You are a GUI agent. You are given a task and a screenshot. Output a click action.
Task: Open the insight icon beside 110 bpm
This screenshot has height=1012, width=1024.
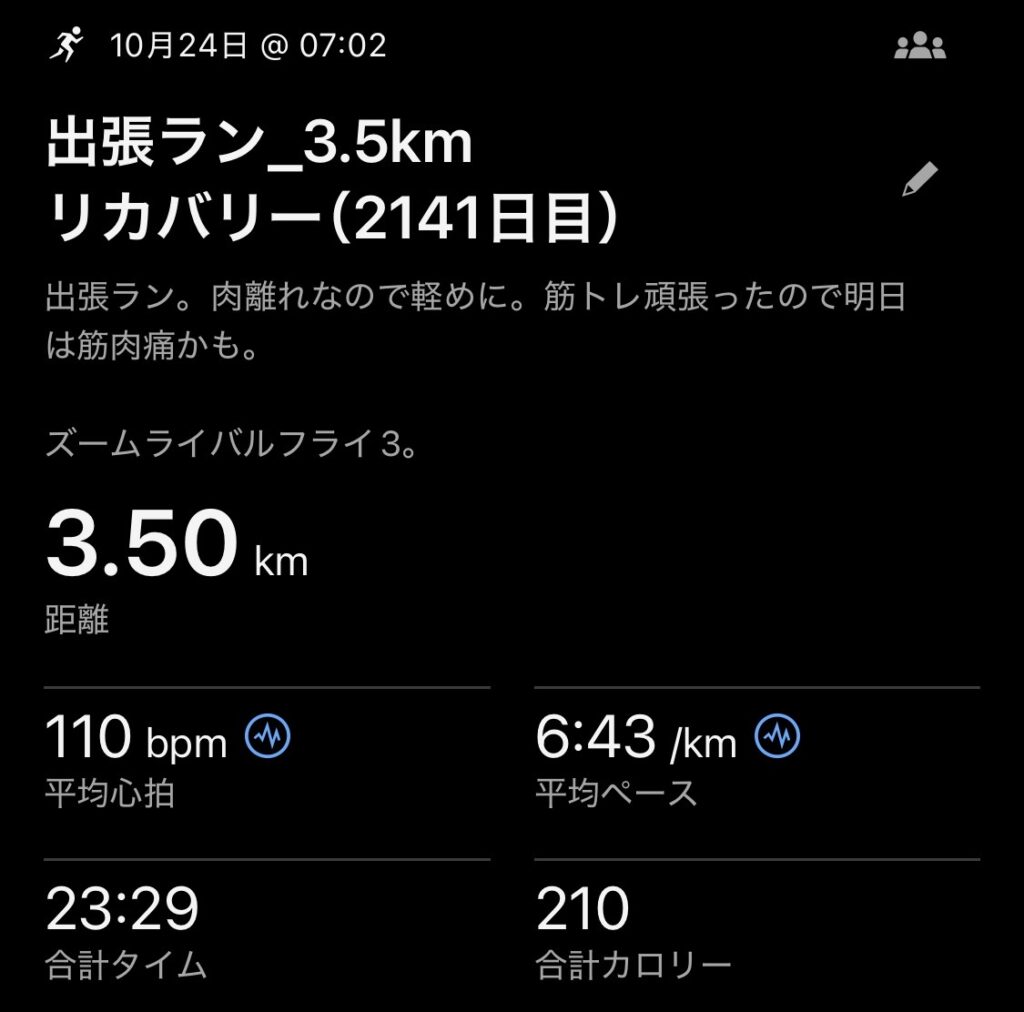pos(268,738)
